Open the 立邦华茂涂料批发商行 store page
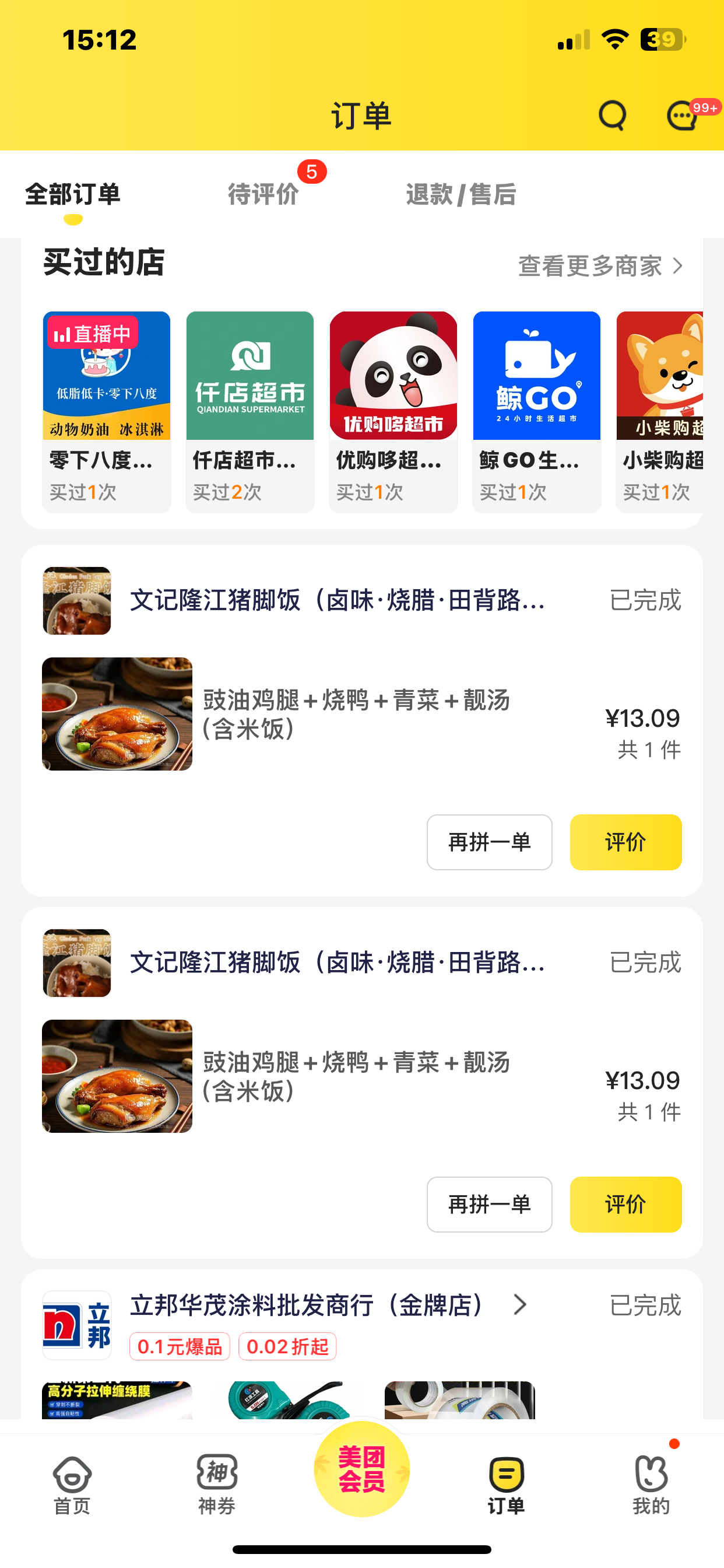The image size is (724, 1568). pos(317,1305)
